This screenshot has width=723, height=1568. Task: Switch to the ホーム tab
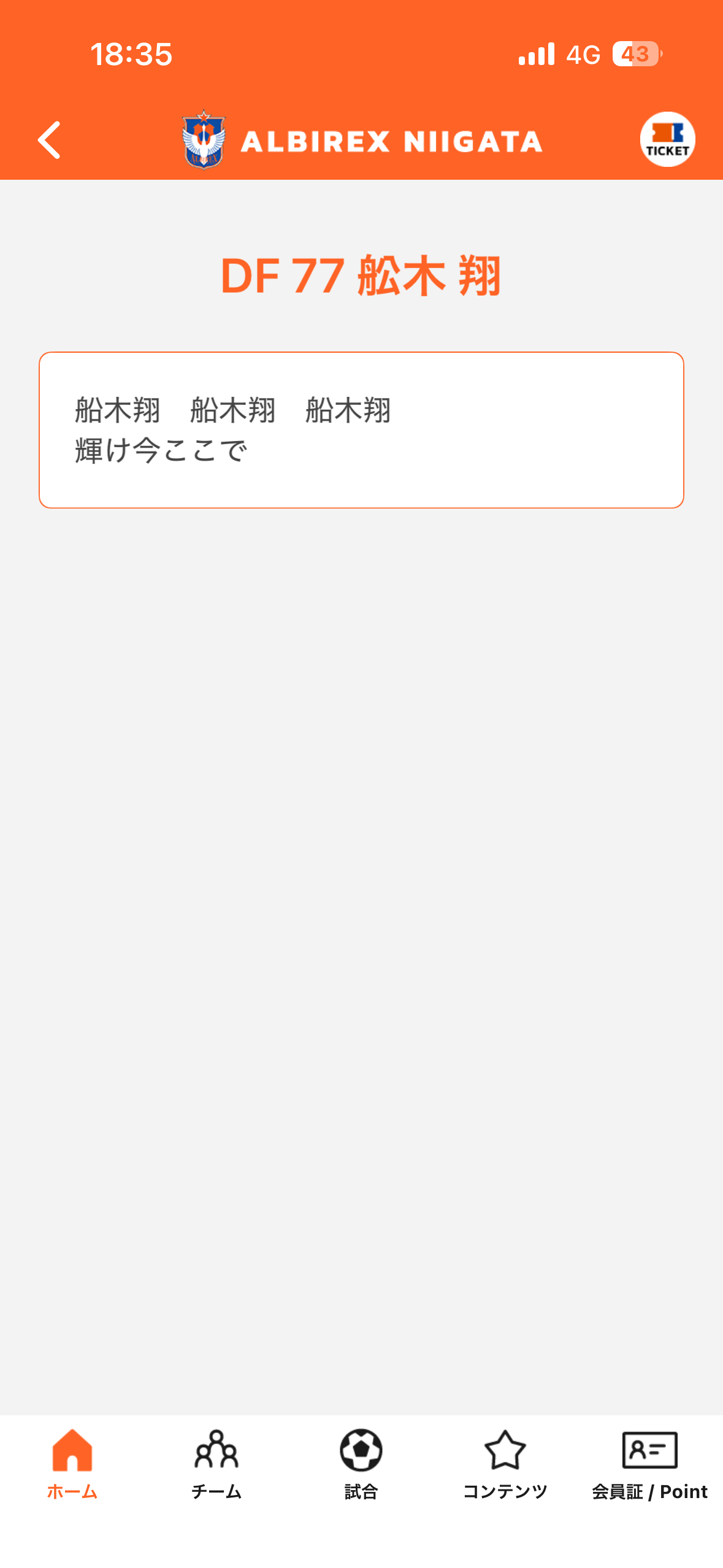coord(72,1463)
